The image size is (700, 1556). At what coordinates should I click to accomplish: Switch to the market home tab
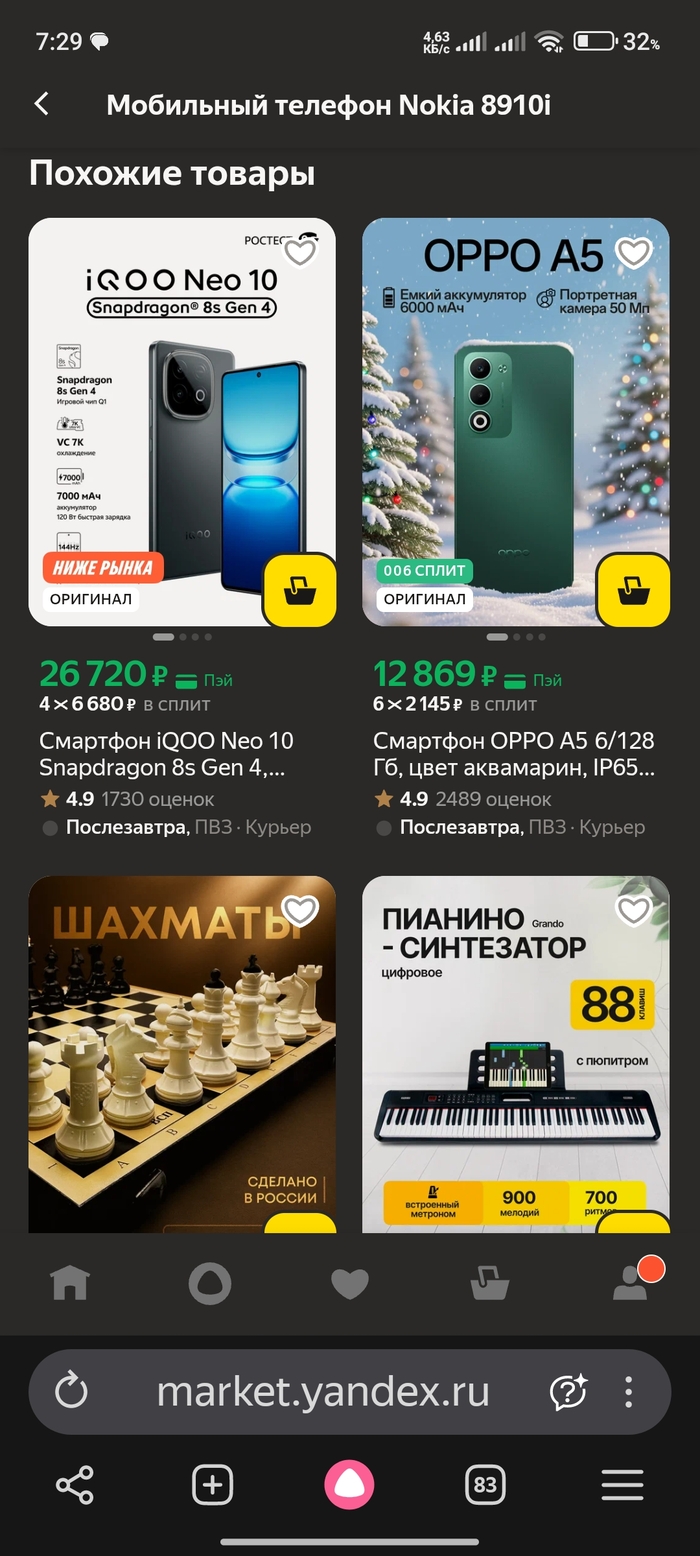[x=70, y=1283]
